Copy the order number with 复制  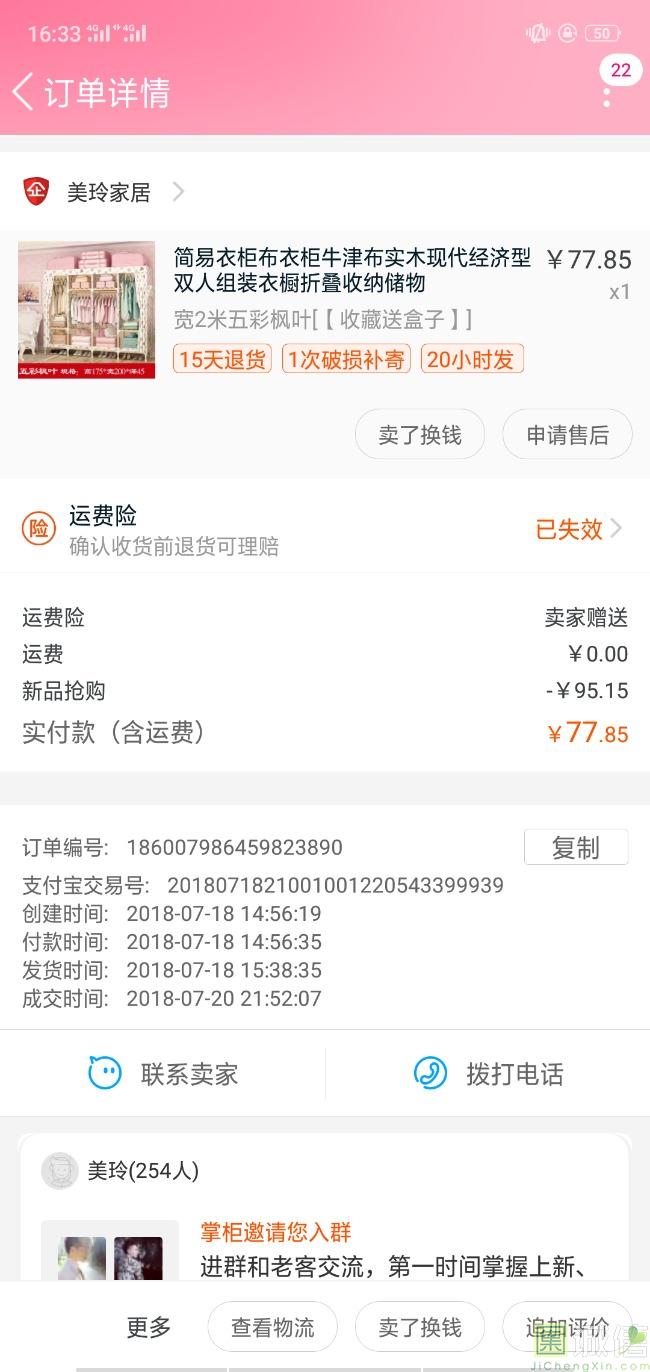[576, 847]
